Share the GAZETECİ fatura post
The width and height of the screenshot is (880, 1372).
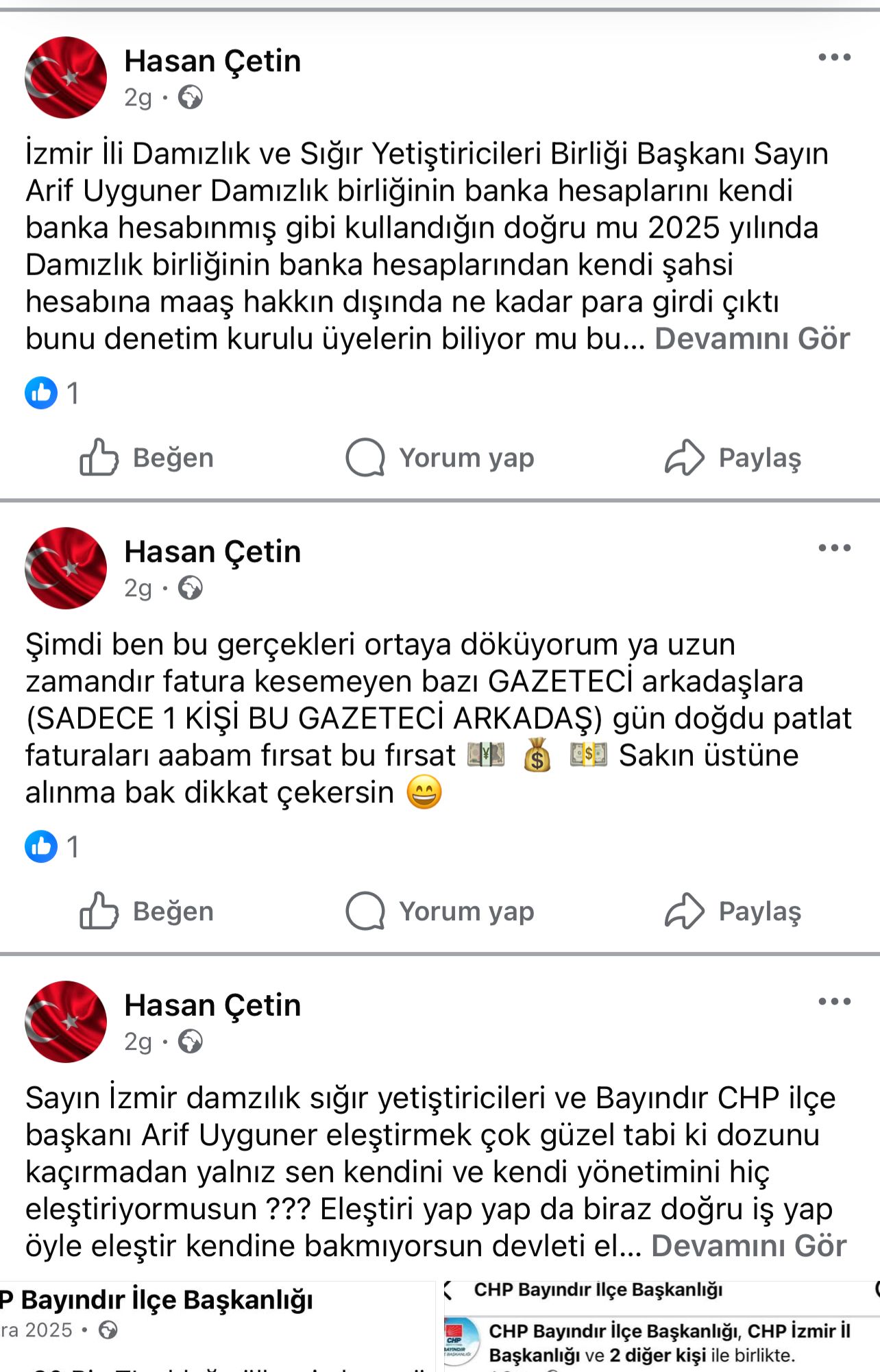coord(733,911)
